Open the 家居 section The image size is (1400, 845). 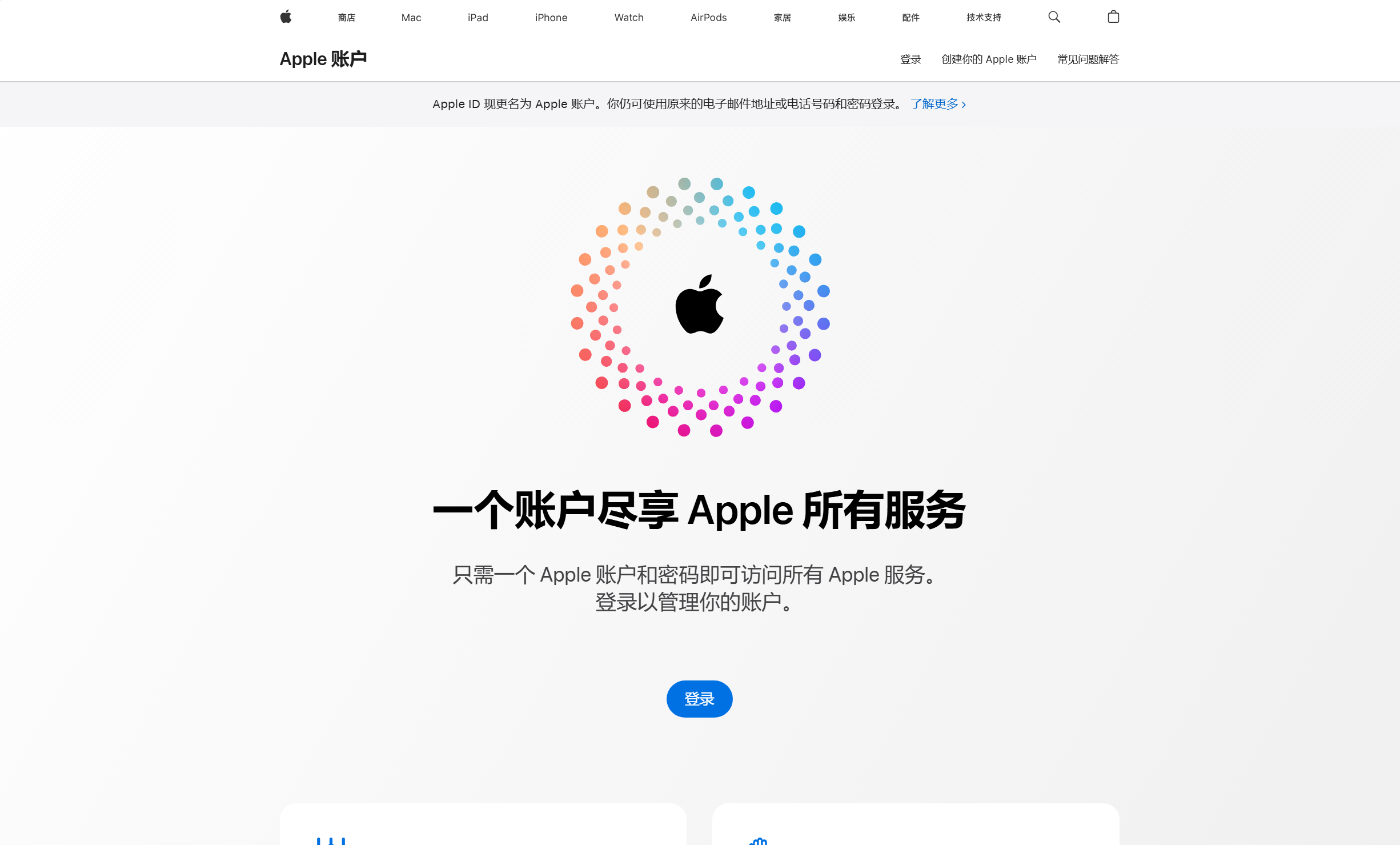click(782, 18)
